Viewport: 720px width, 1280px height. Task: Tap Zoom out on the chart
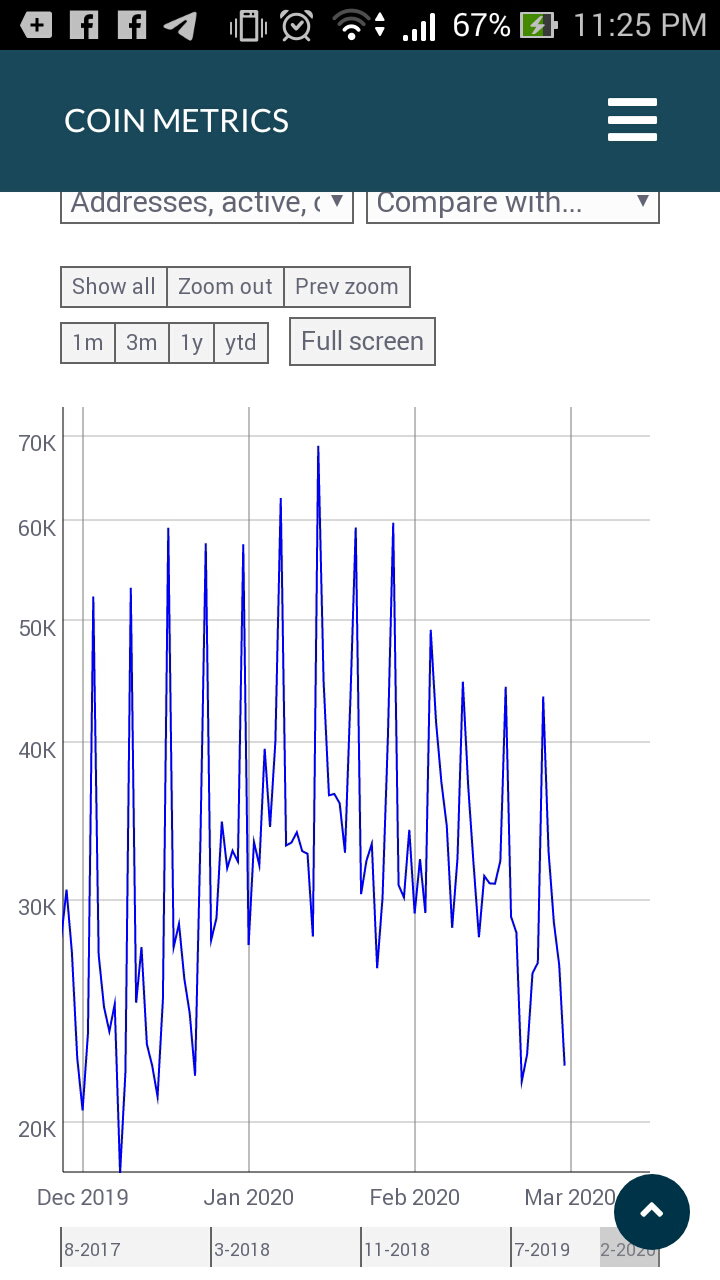225,287
